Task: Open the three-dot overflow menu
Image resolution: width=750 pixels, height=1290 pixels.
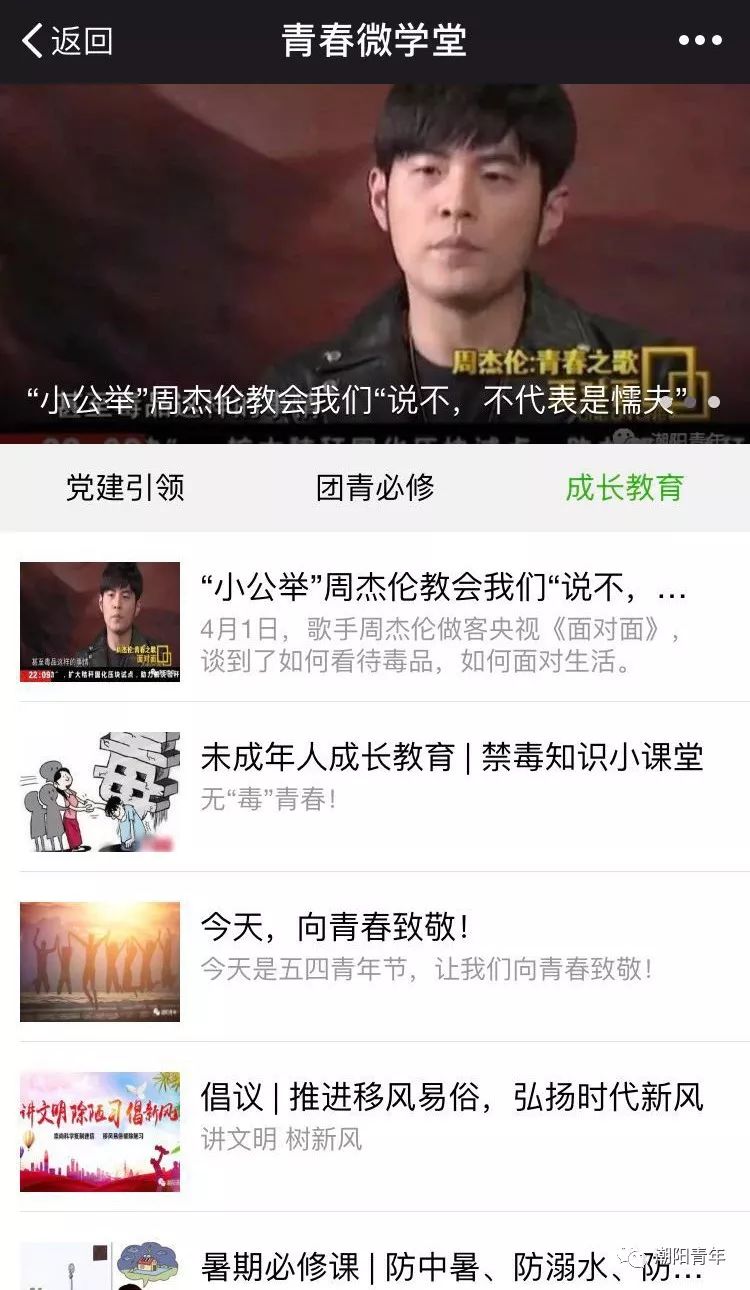Action: 699,41
